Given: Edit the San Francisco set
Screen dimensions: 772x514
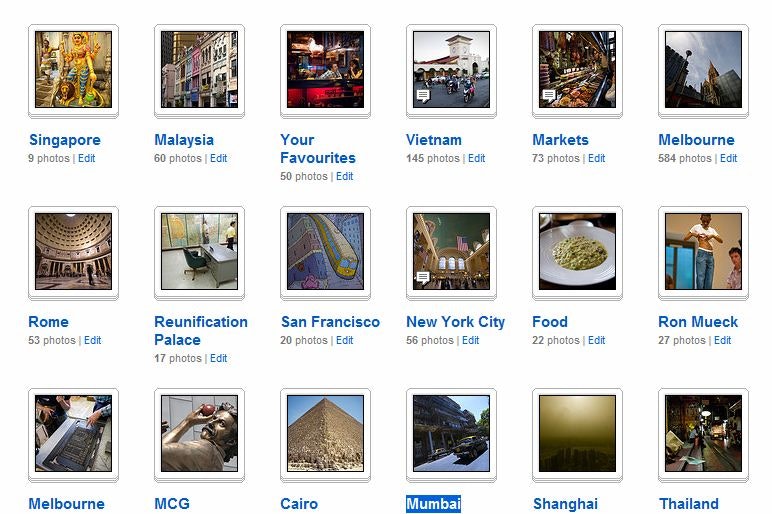Looking at the screenshot, I should tap(344, 340).
